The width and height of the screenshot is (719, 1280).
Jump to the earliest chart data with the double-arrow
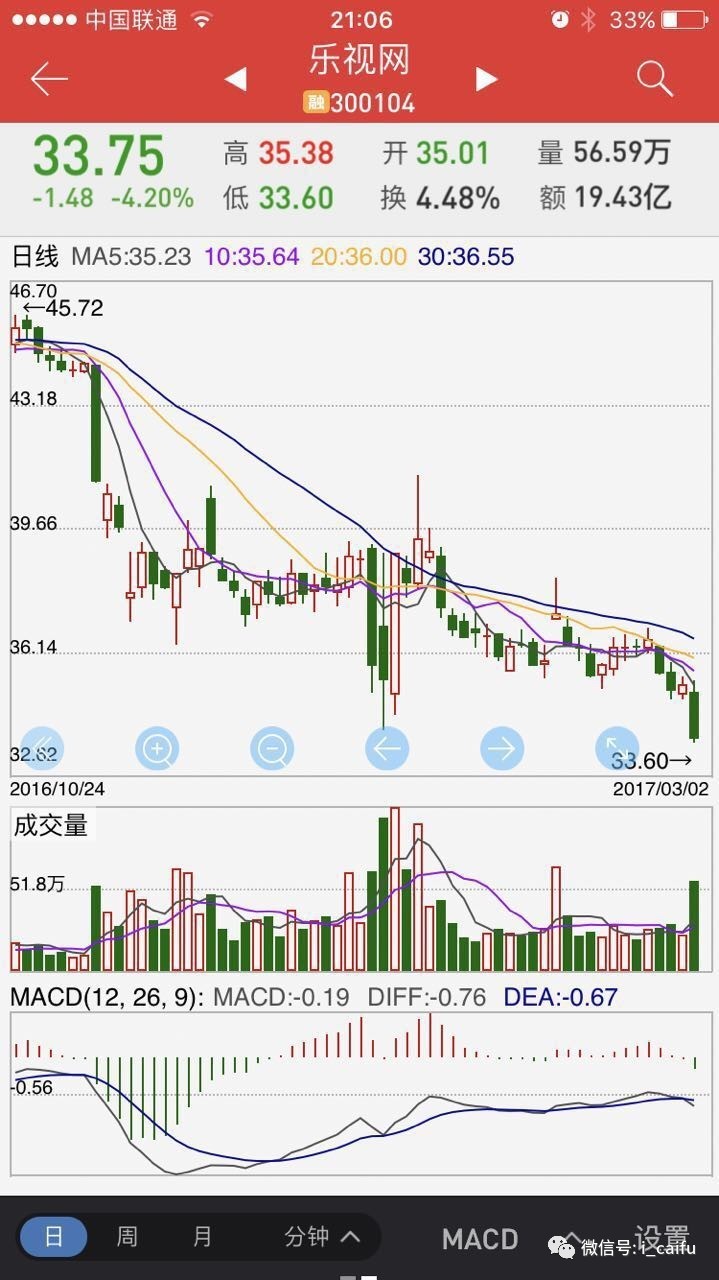tap(43, 747)
